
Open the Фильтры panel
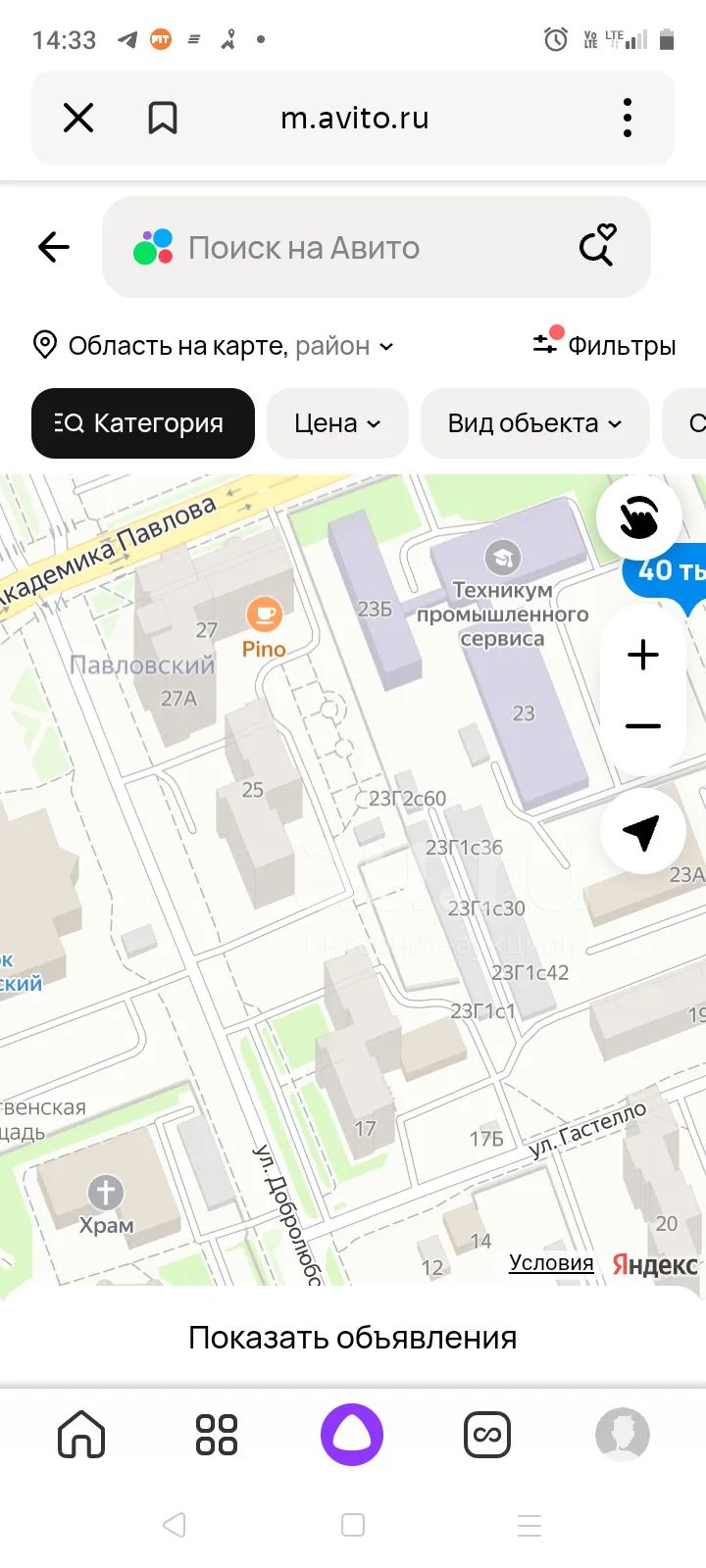(604, 345)
